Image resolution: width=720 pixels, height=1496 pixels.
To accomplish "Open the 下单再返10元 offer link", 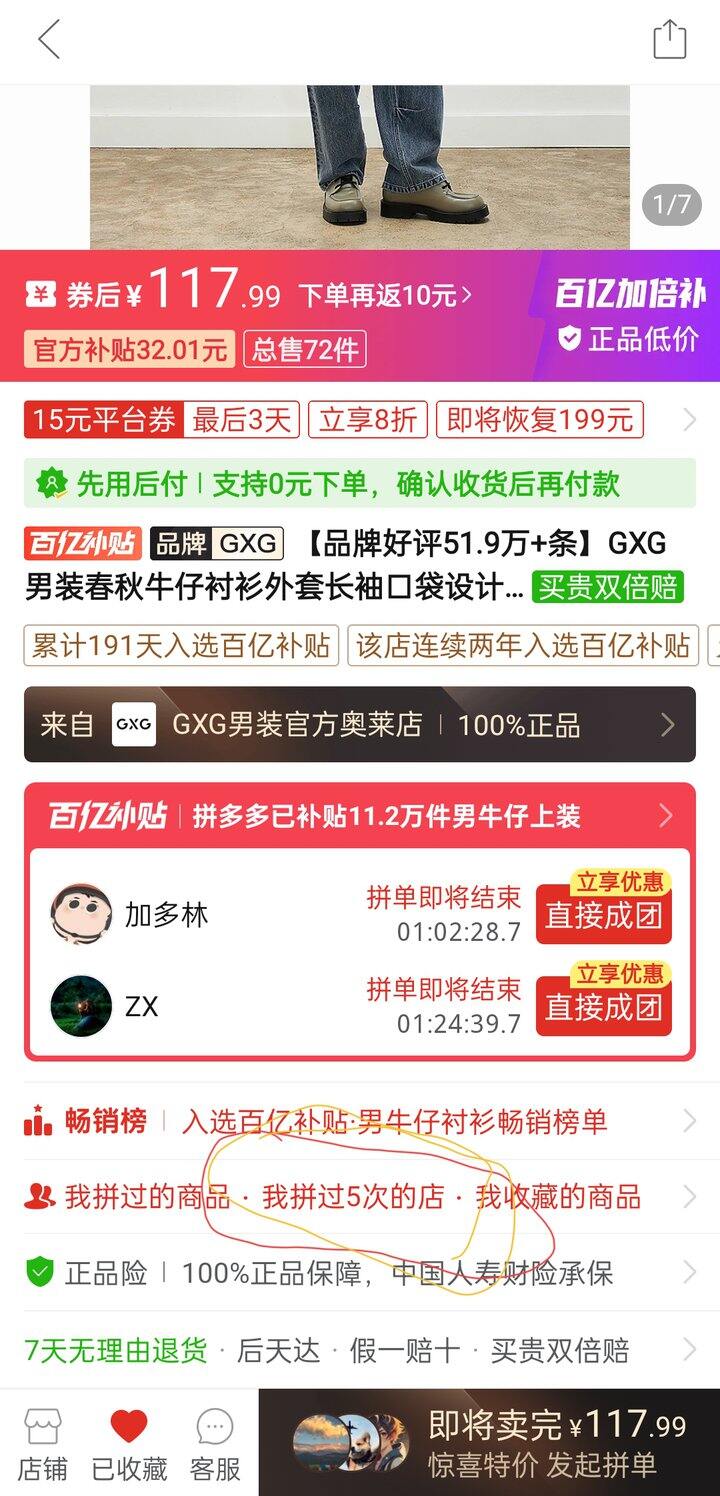I will pyautogui.click(x=385, y=295).
